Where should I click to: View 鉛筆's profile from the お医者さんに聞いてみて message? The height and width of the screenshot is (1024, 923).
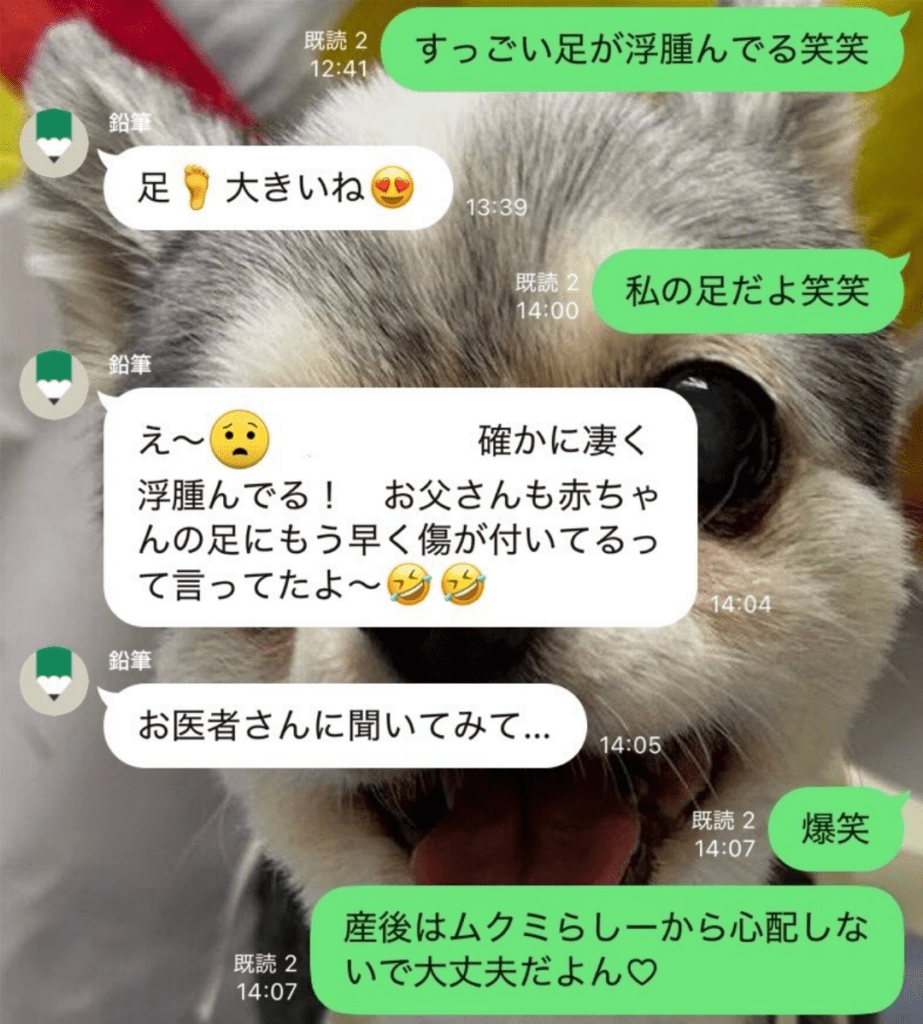pos(54,680)
